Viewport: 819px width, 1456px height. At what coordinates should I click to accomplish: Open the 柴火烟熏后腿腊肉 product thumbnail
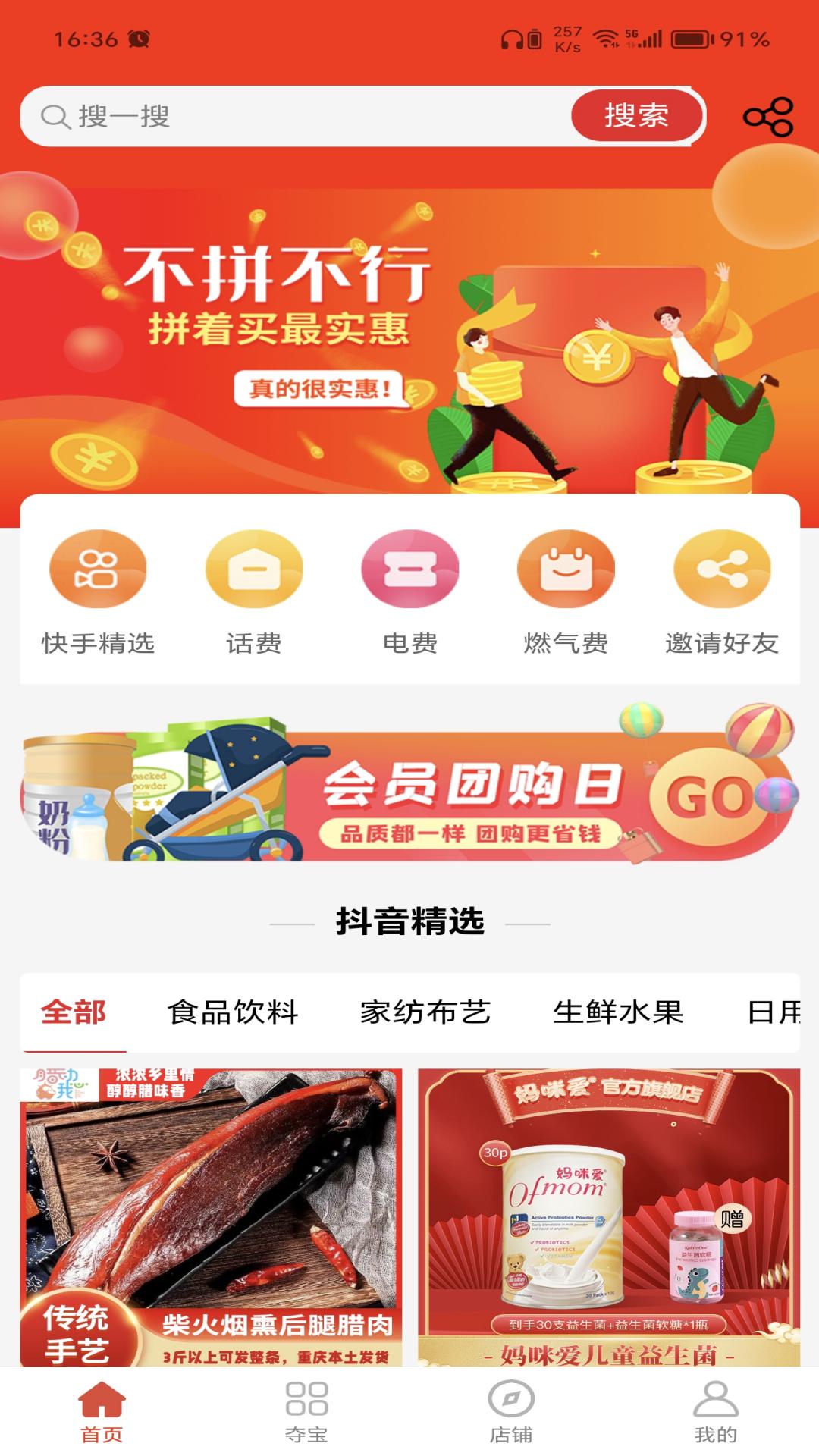click(x=205, y=1213)
